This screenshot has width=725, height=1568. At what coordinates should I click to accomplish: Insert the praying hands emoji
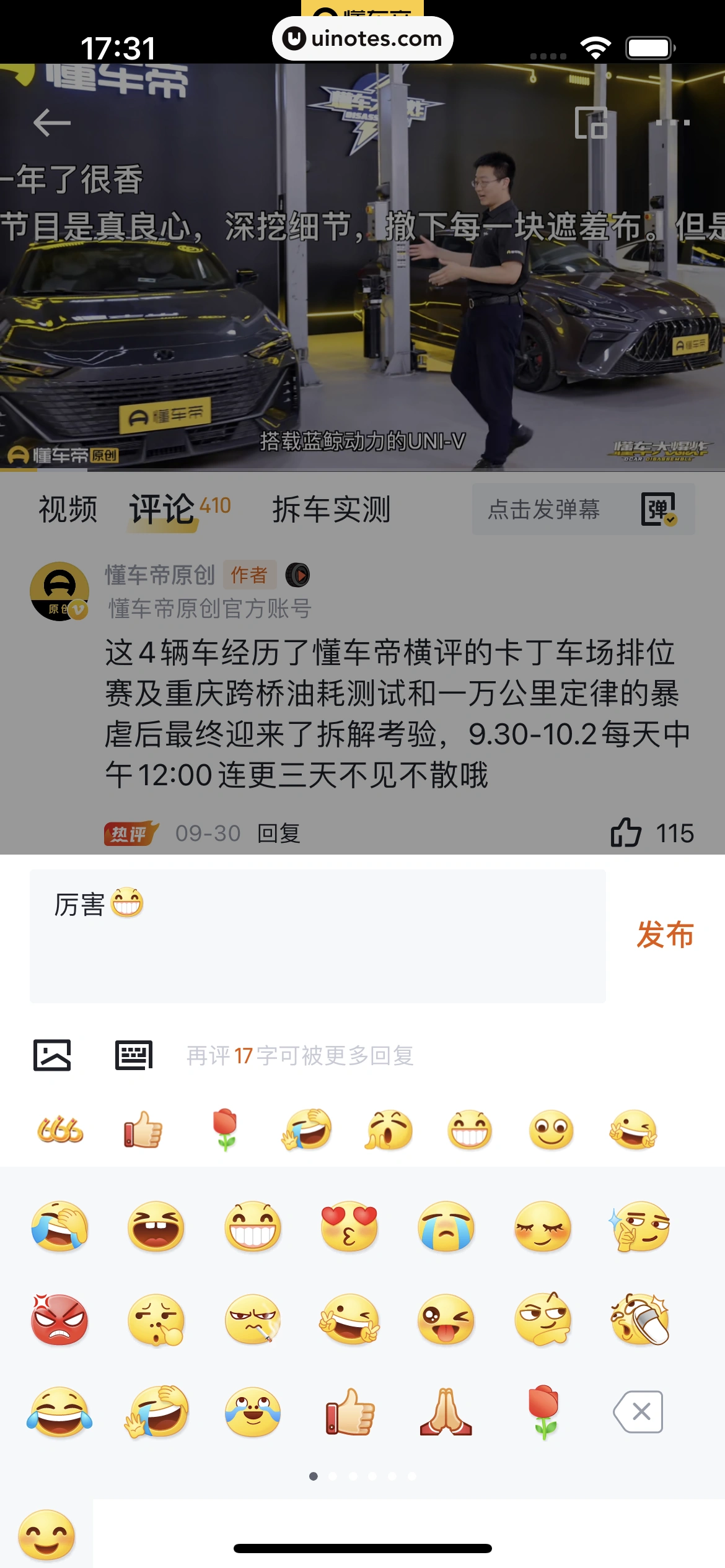pyautogui.click(x=446, y=1412)
